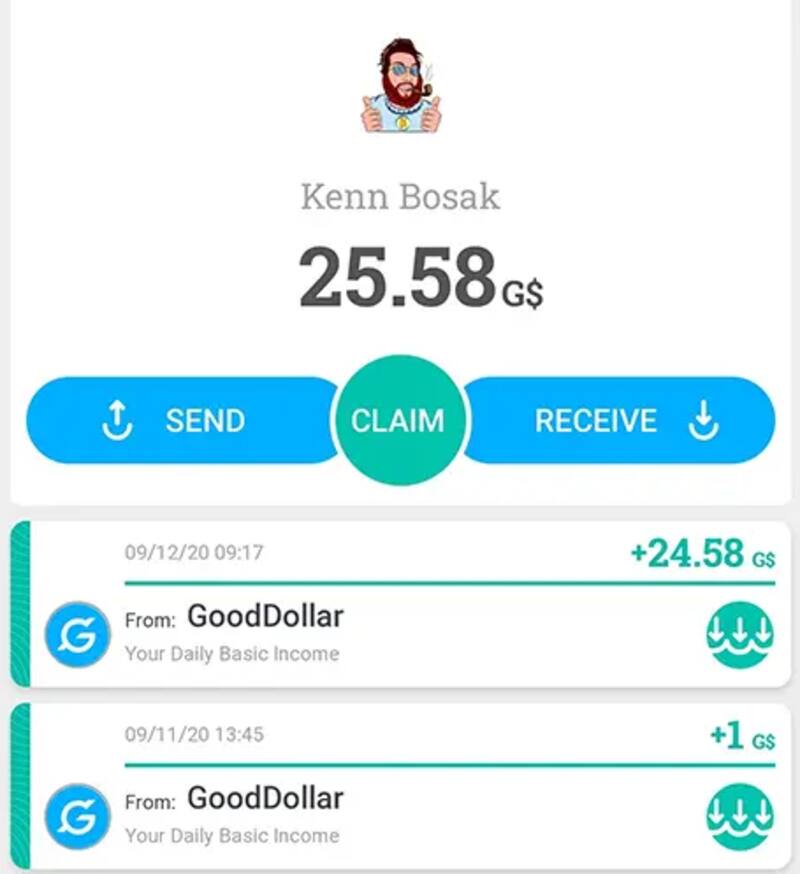This screenshot has width=800, height=874.
Task: Claim your daily GoodDollar income
Action: pyautogui.click(x=397, y=421)
